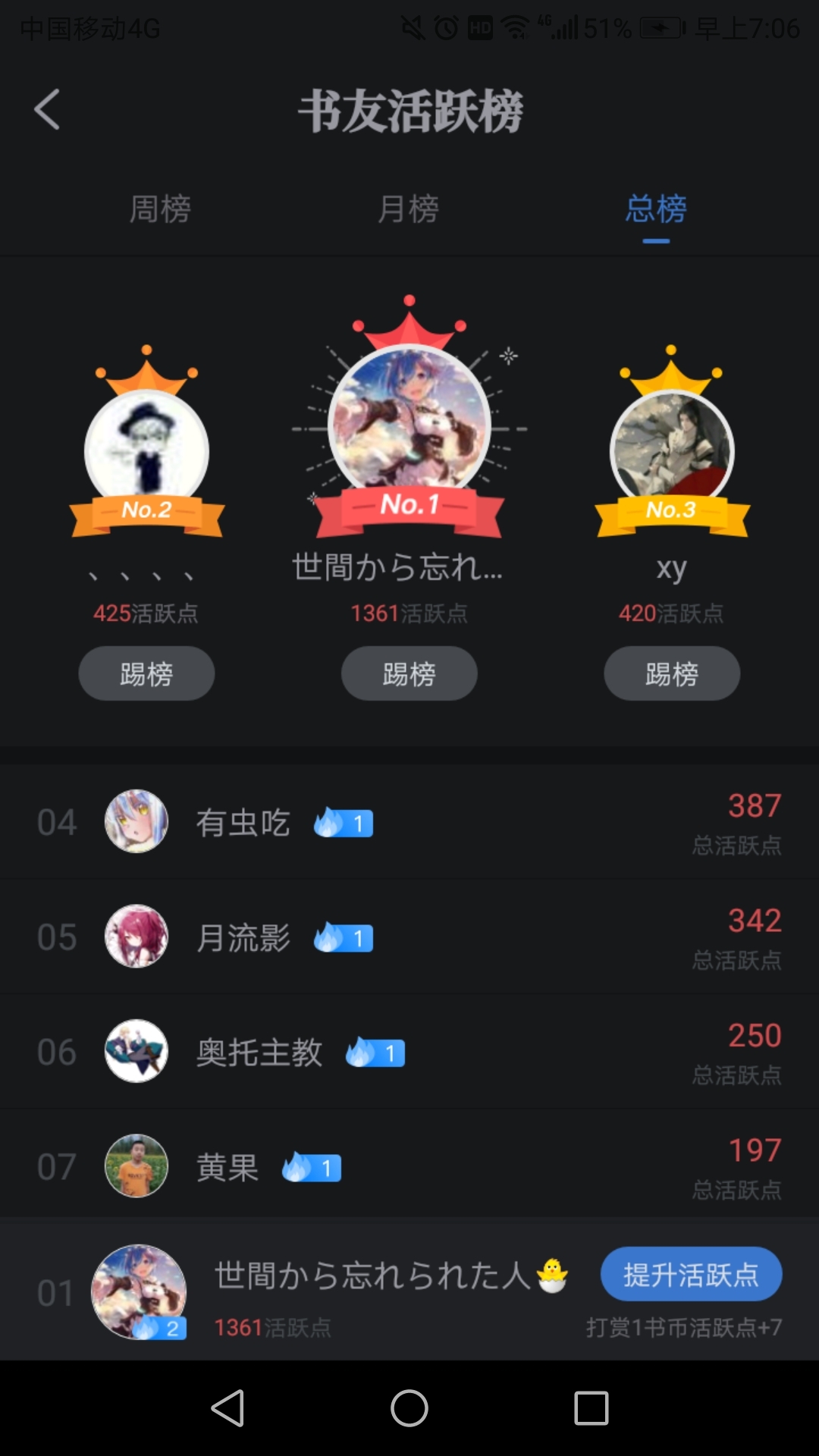Tap the 提升活跃点 button

(x=691, y=1275)
